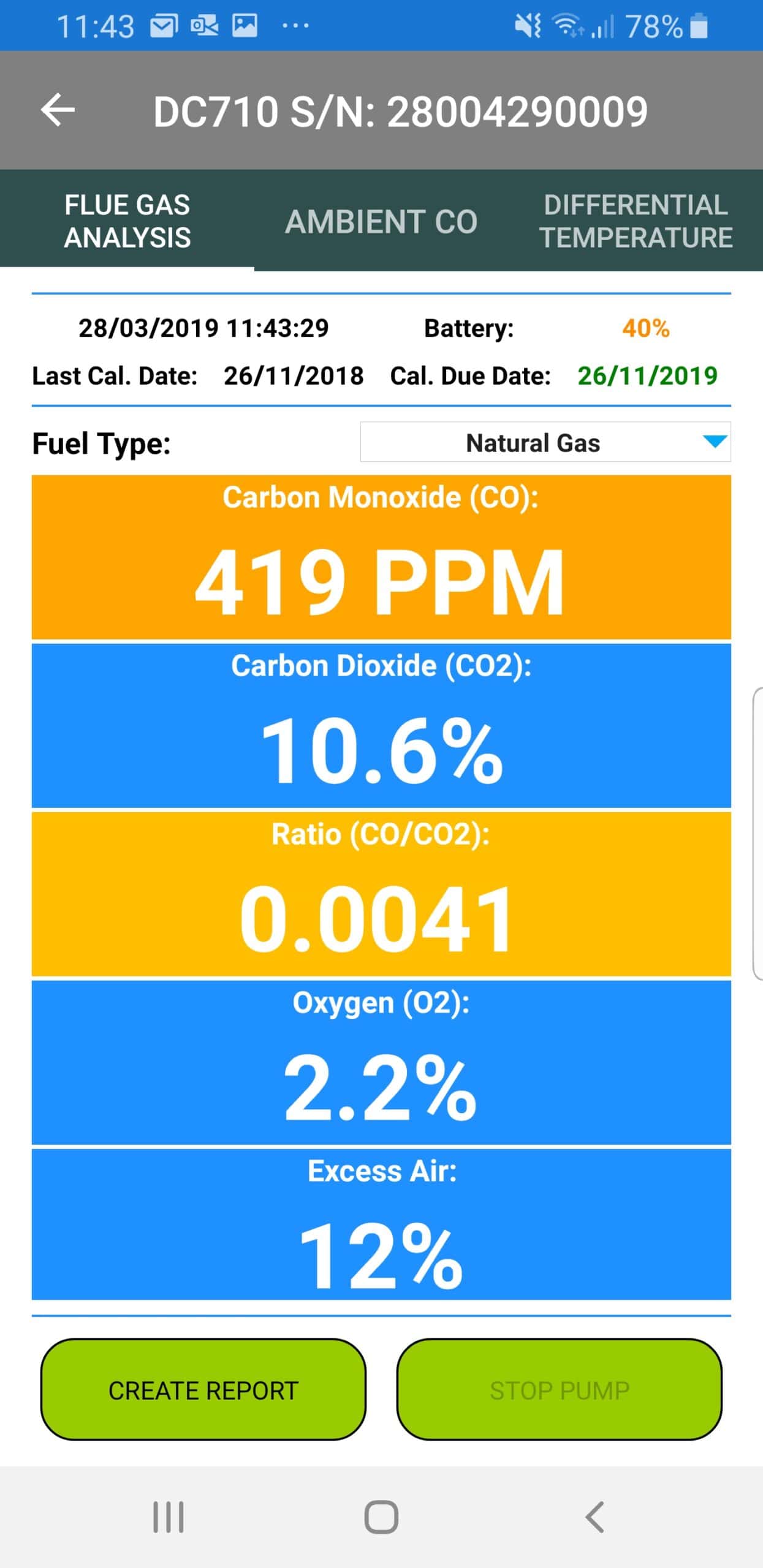Tap the Create Report button
This screenshot has width=763, height=1568.
(203, 1390)
